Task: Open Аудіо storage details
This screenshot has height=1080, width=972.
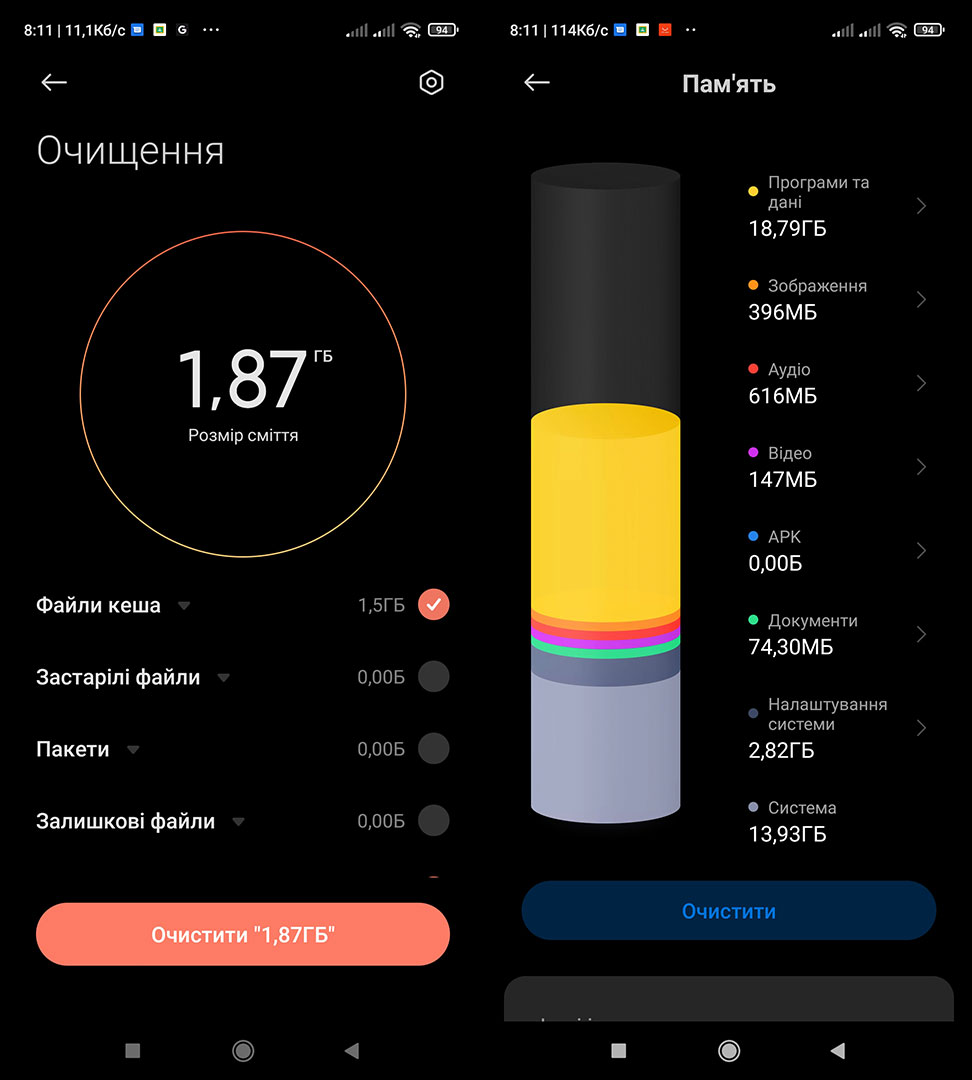Action: (836, 383)
